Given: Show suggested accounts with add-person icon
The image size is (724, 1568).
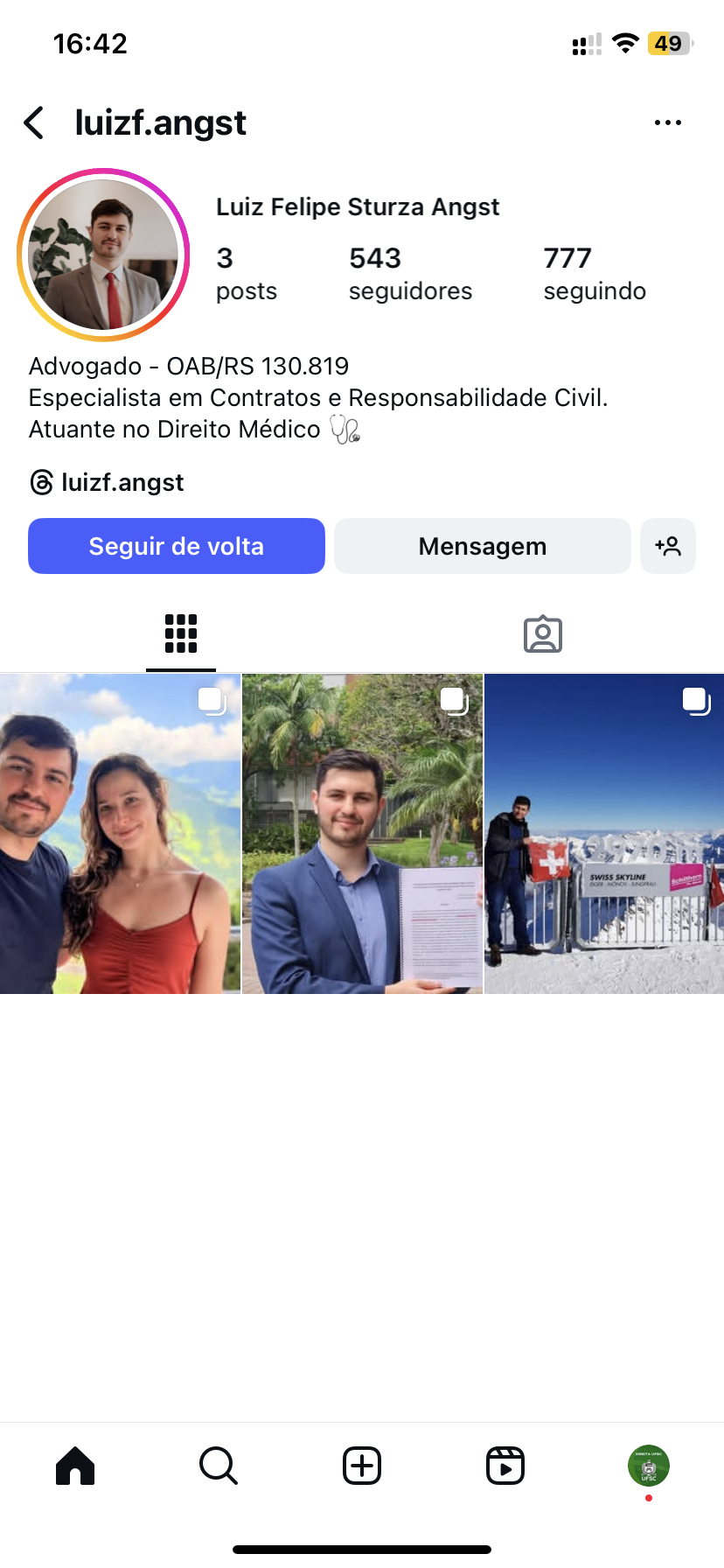Looking at the screenshot, I should tap(668, 546).
